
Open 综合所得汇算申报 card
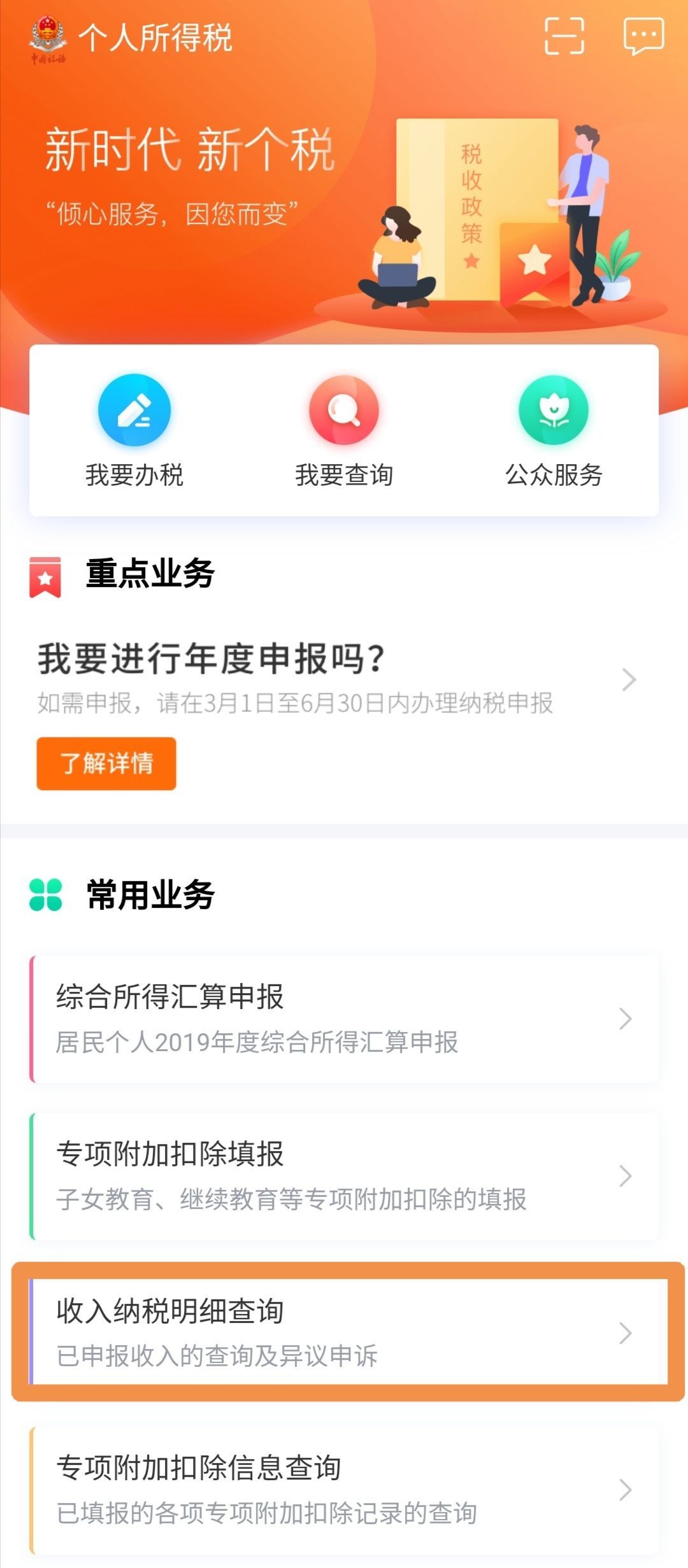(x=344, y=1019)
